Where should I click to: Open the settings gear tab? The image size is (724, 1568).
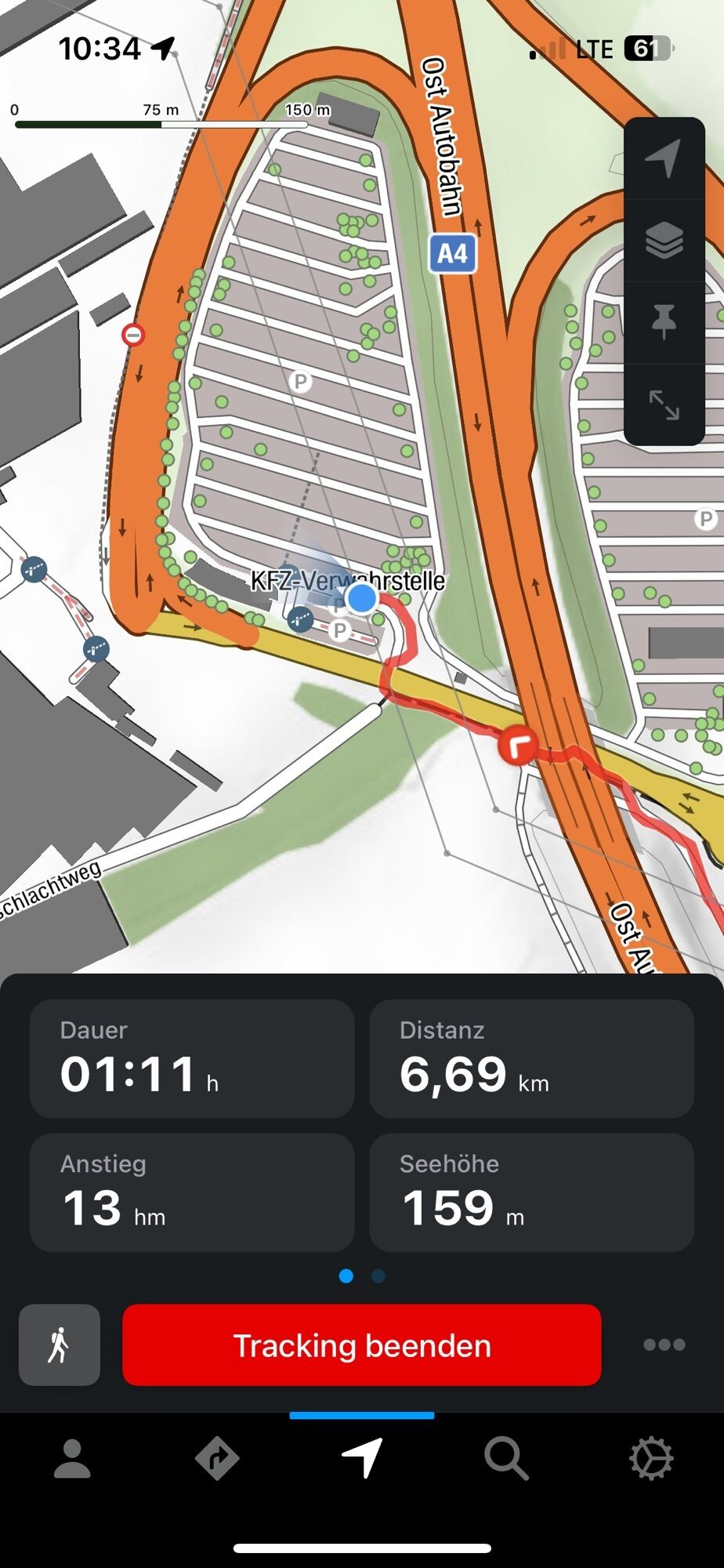[651, 1459]
